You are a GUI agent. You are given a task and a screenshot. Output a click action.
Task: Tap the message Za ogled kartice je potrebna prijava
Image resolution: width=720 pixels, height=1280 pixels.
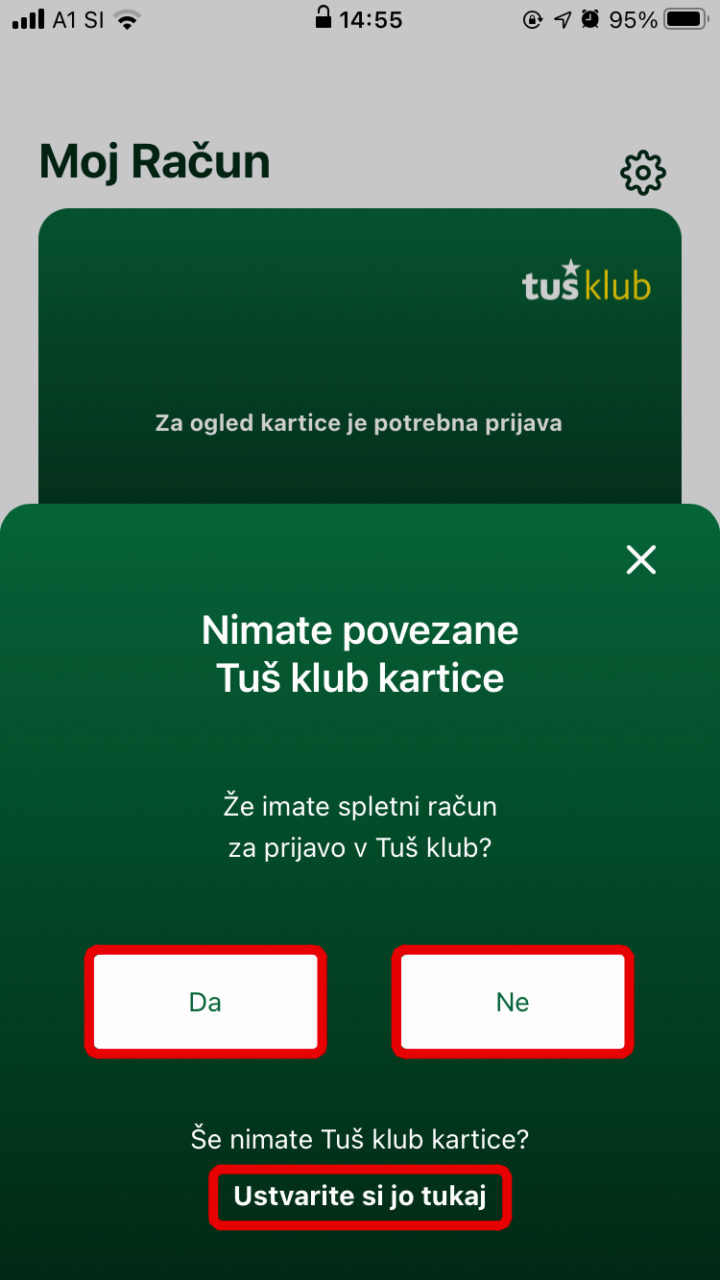[x=360, y=423]
